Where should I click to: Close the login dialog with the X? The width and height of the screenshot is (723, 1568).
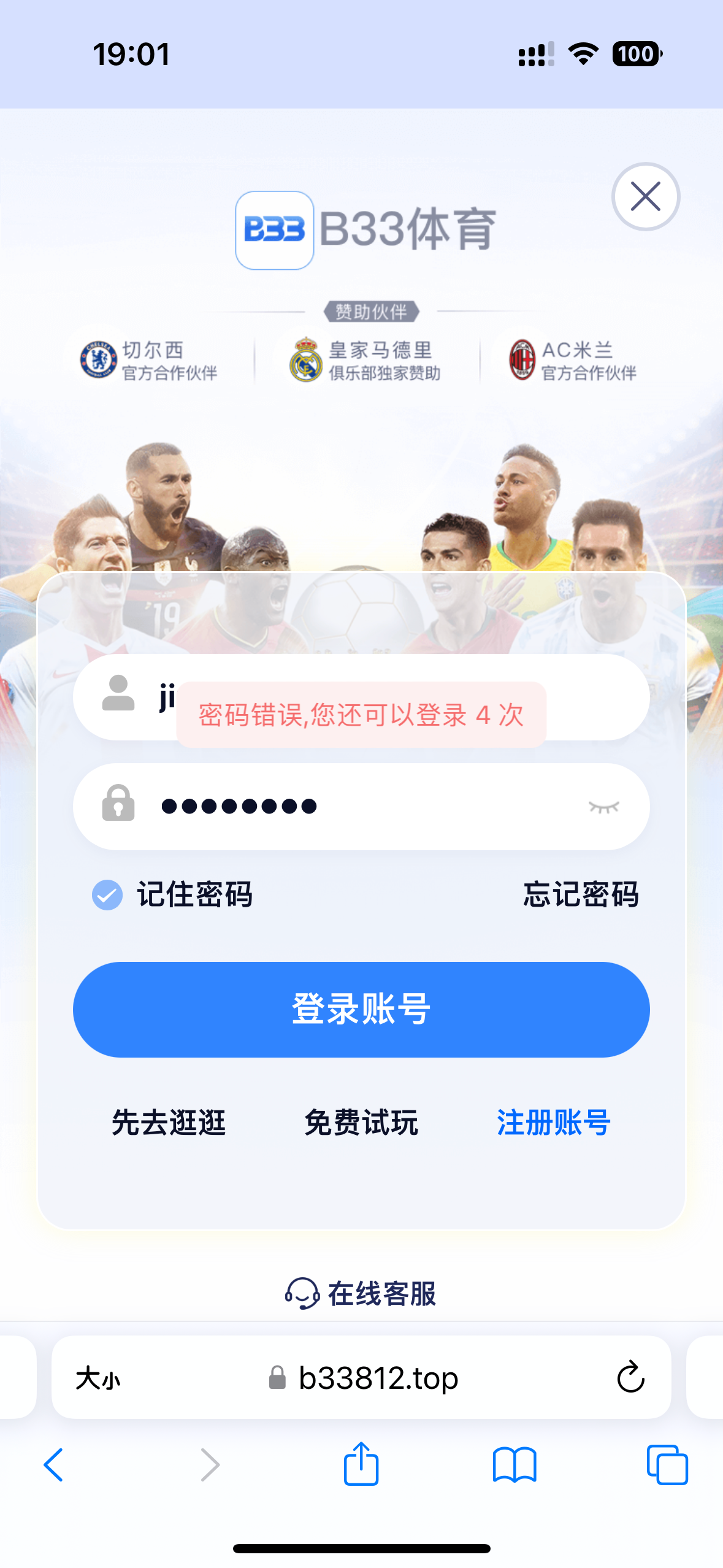tap(645, 196)
